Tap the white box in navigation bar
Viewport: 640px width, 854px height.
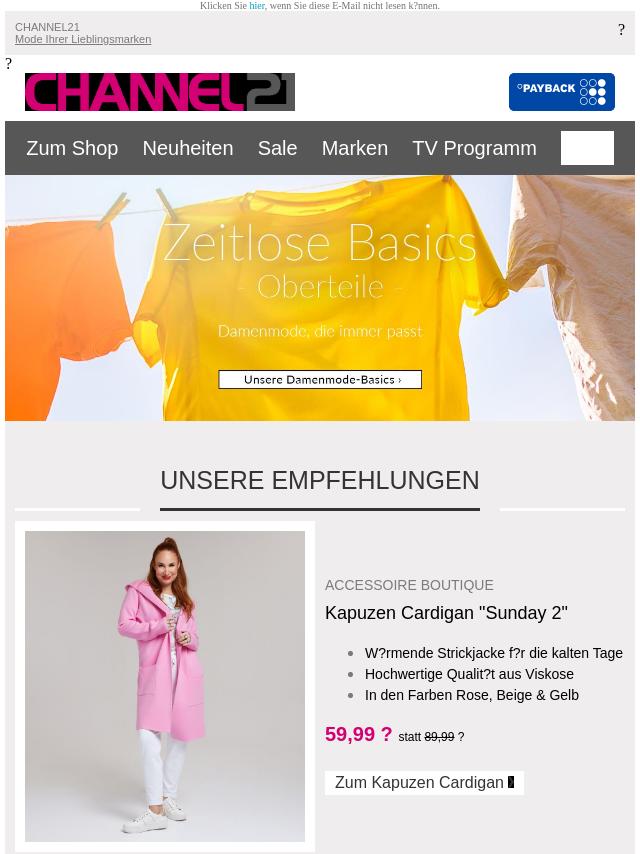pos(587,148)
